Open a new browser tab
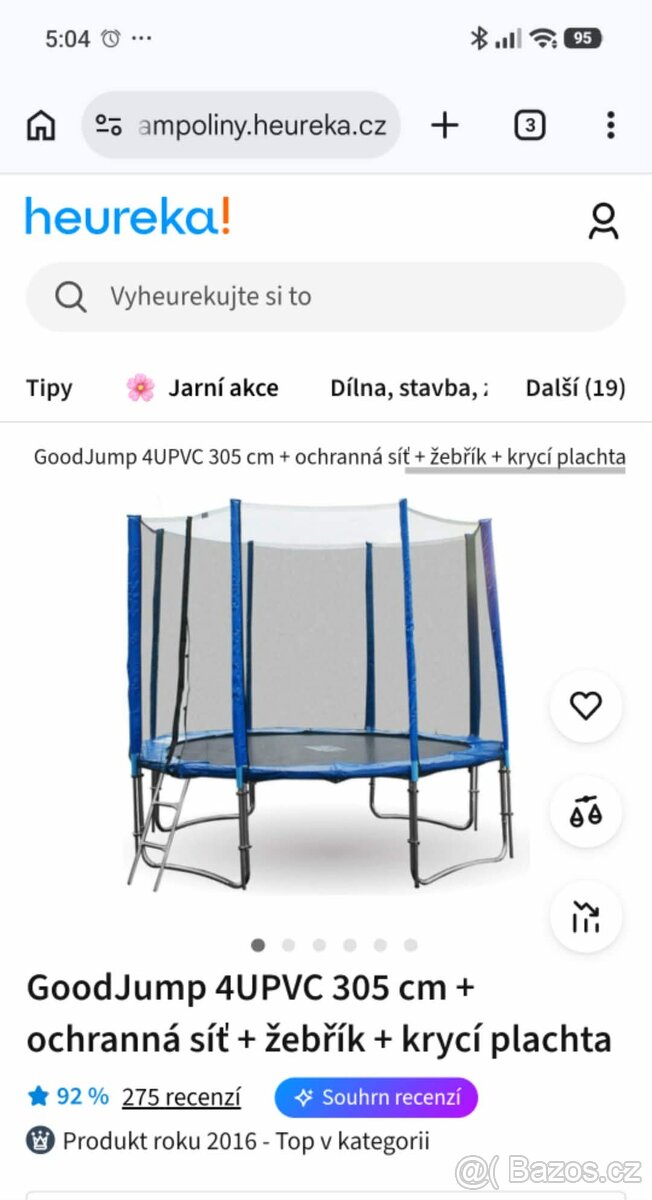The width and height of the screenshot is (652, 1200). tap(444, 125)
